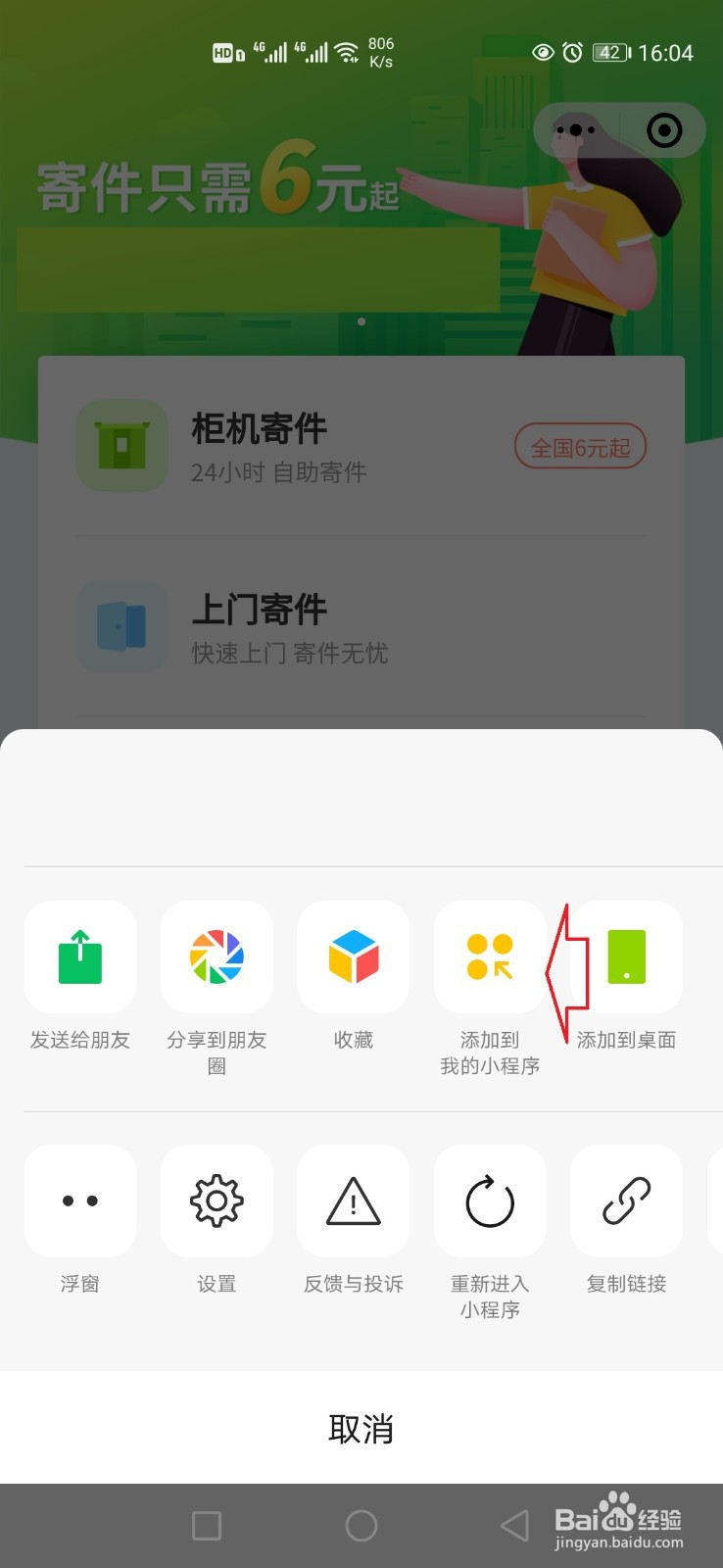The height and width of the screenshot is (1568, 723).
Task: Tap 添加到我的小程序 icon
Action: pyautogui.click(x=489, y=956)
